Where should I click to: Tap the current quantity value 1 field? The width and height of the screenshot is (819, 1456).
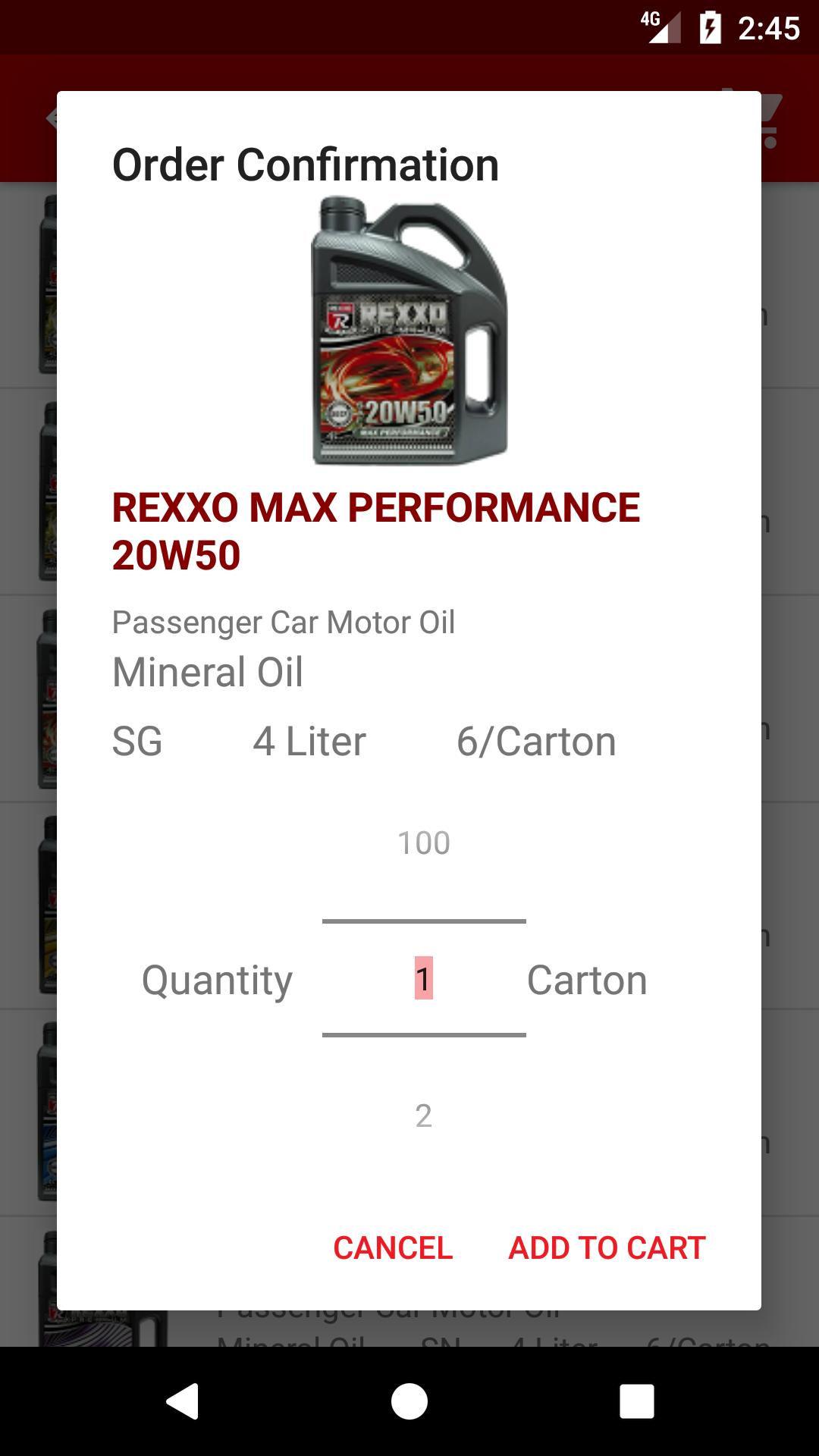click(423, 979)
